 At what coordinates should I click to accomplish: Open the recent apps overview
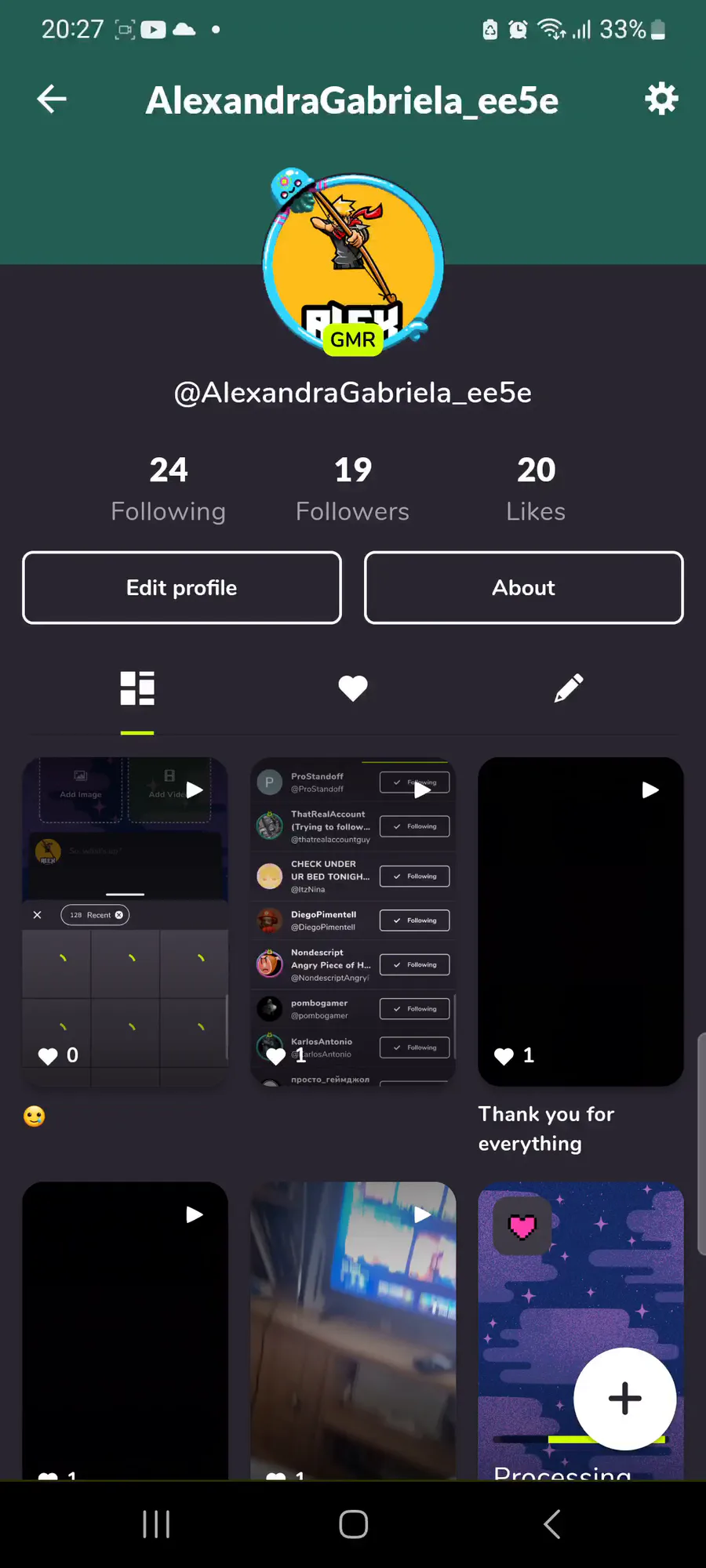pyautogui.click(x=156, y=1524)
